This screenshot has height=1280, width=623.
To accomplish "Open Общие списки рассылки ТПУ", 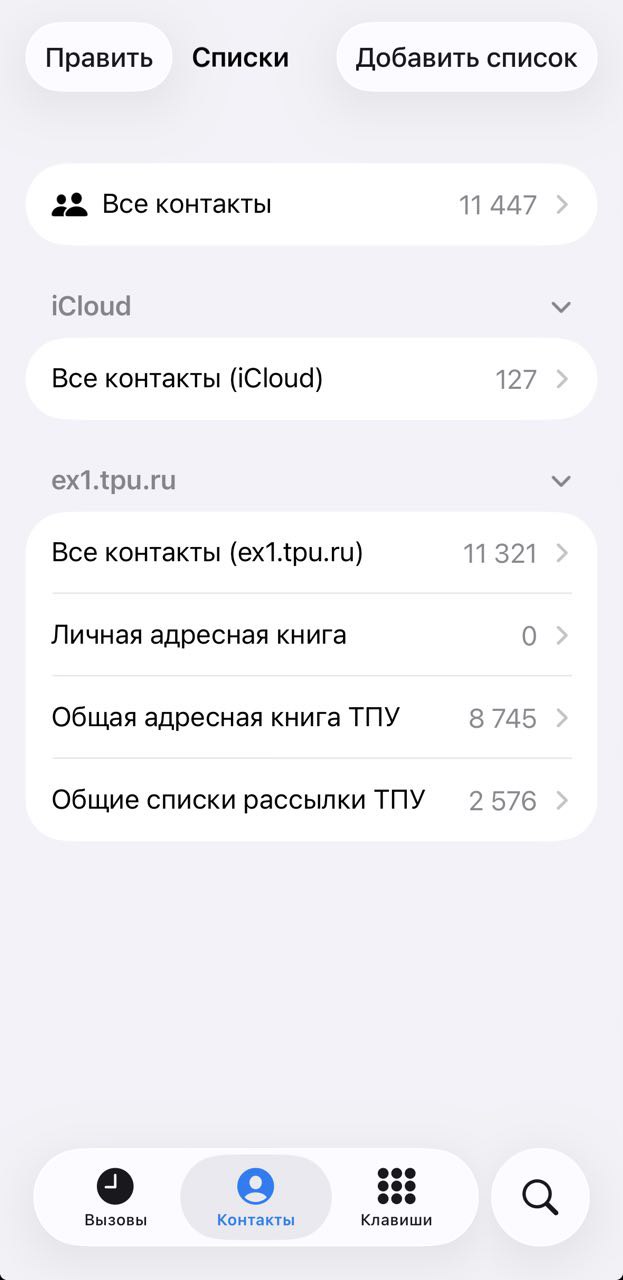I will (311, 800).
